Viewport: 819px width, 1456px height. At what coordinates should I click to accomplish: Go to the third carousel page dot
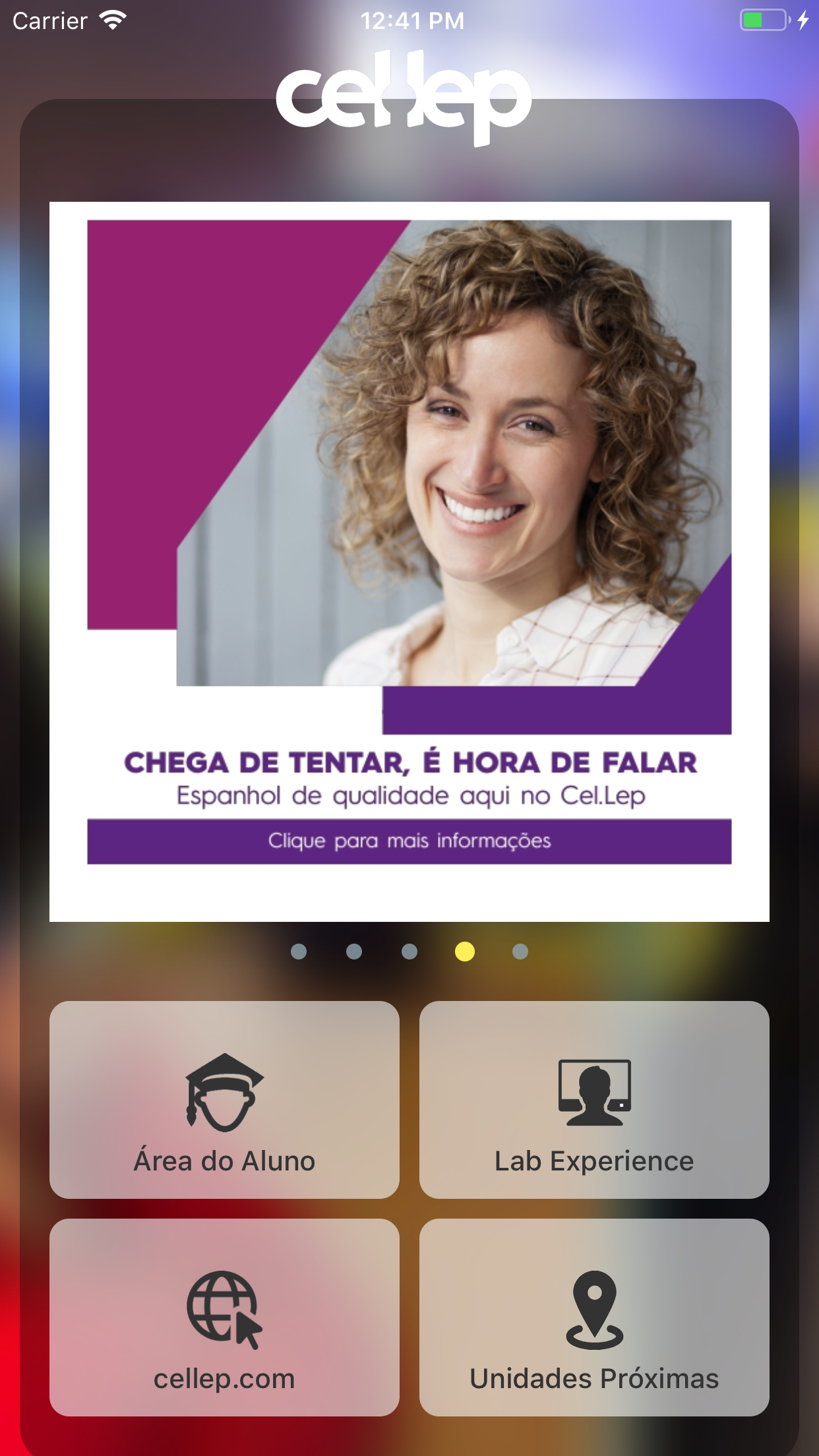tap(409, 952)
